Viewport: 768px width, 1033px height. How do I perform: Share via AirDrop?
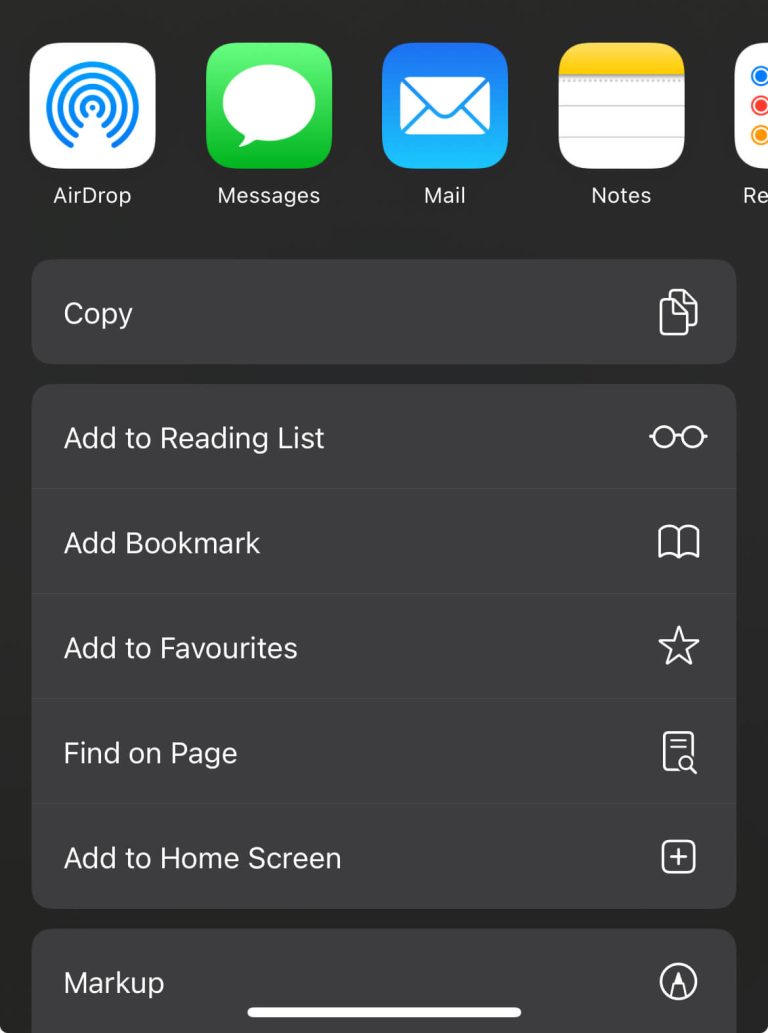click(x=93, y=105)
